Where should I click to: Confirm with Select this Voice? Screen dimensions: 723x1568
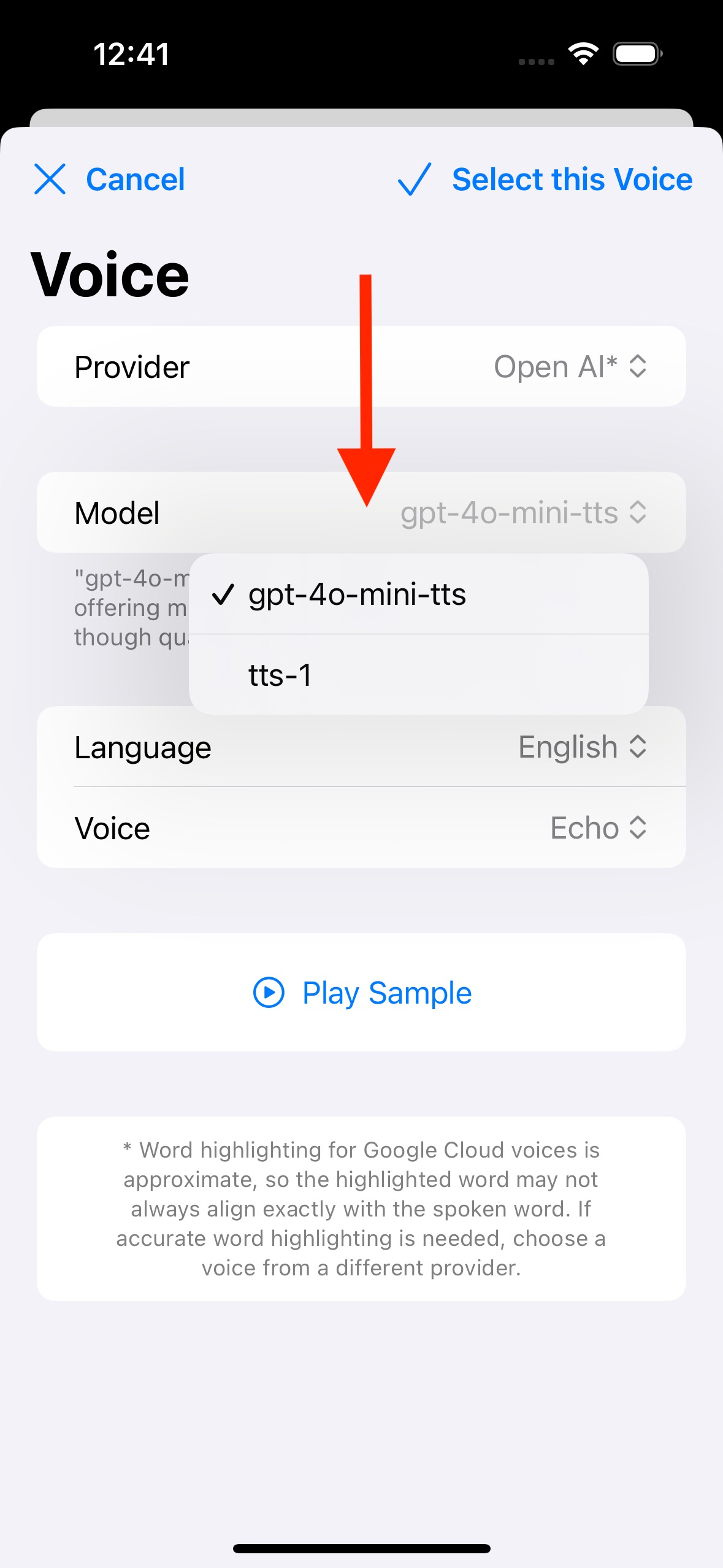[x=545, y=179]
